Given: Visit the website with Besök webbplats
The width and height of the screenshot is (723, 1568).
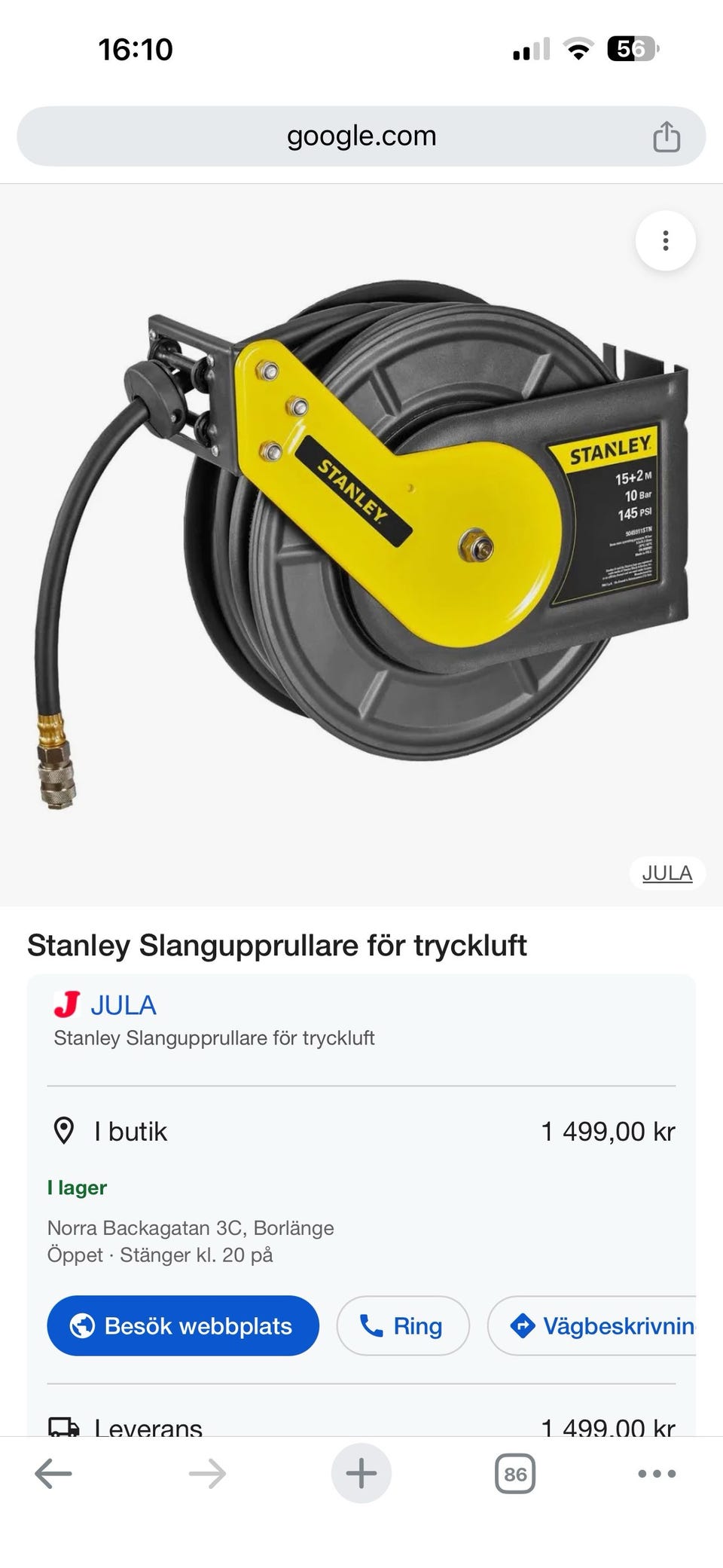Looking at the screenshot, I should coord(183,1325).
